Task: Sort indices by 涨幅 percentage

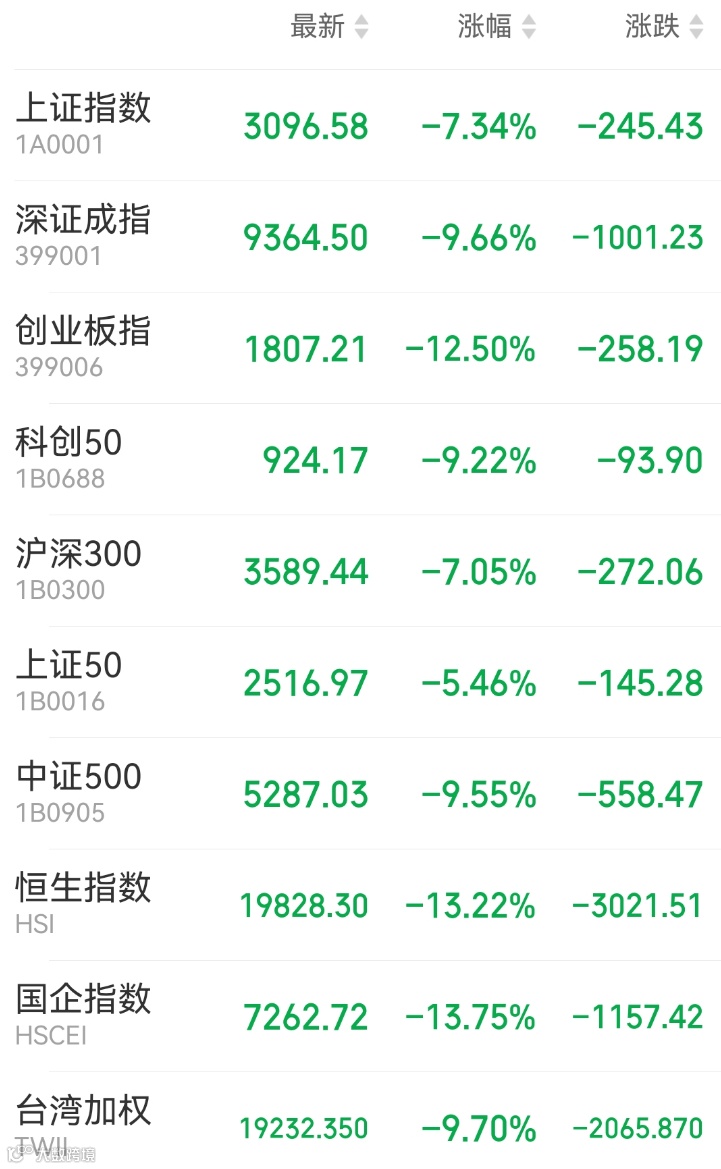Action: pos(497,27)
